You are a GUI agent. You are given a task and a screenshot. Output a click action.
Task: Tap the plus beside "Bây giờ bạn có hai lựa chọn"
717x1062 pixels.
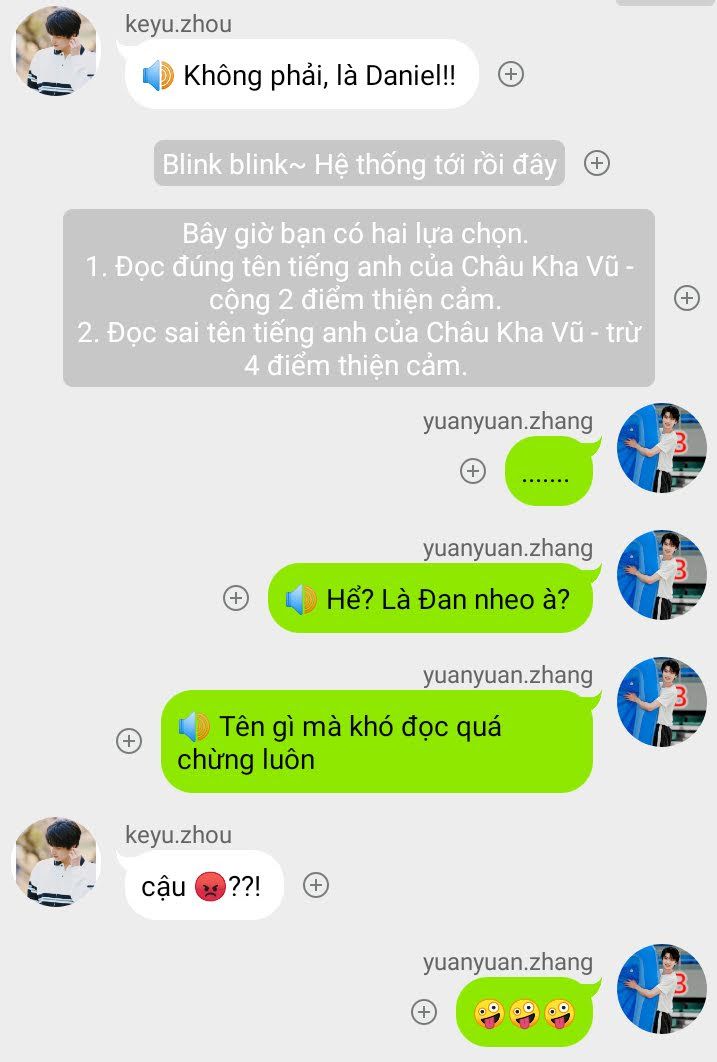pyautogui.click(x=687, y=298)
